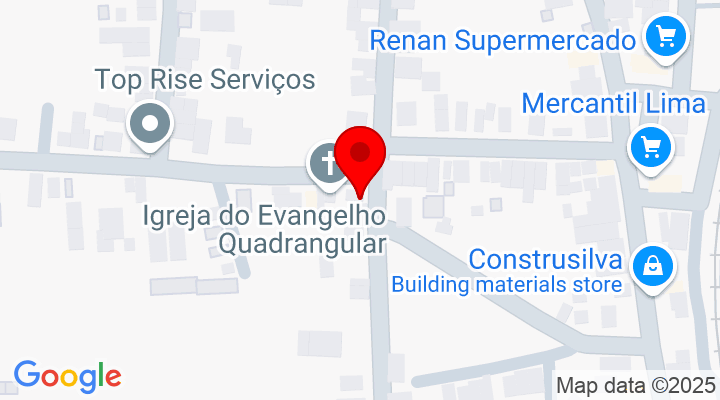Select the Construsilva building materials pin
The image size is (720, 400).
pos(652,265)
